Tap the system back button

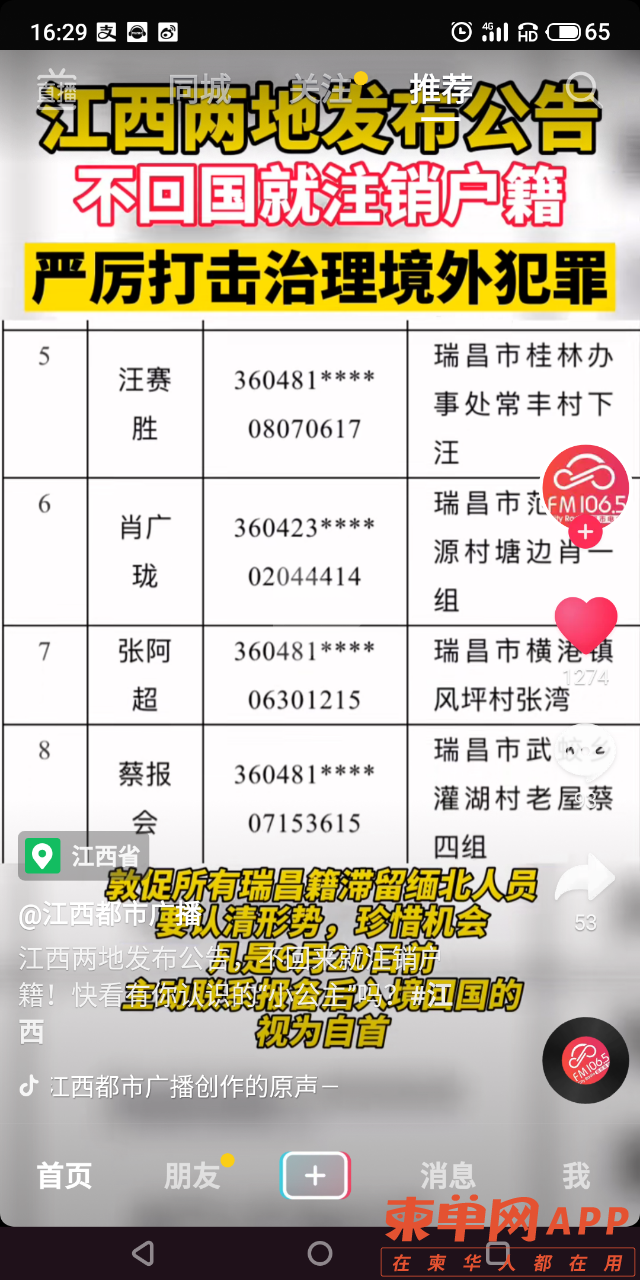[x=143, y=1253]
